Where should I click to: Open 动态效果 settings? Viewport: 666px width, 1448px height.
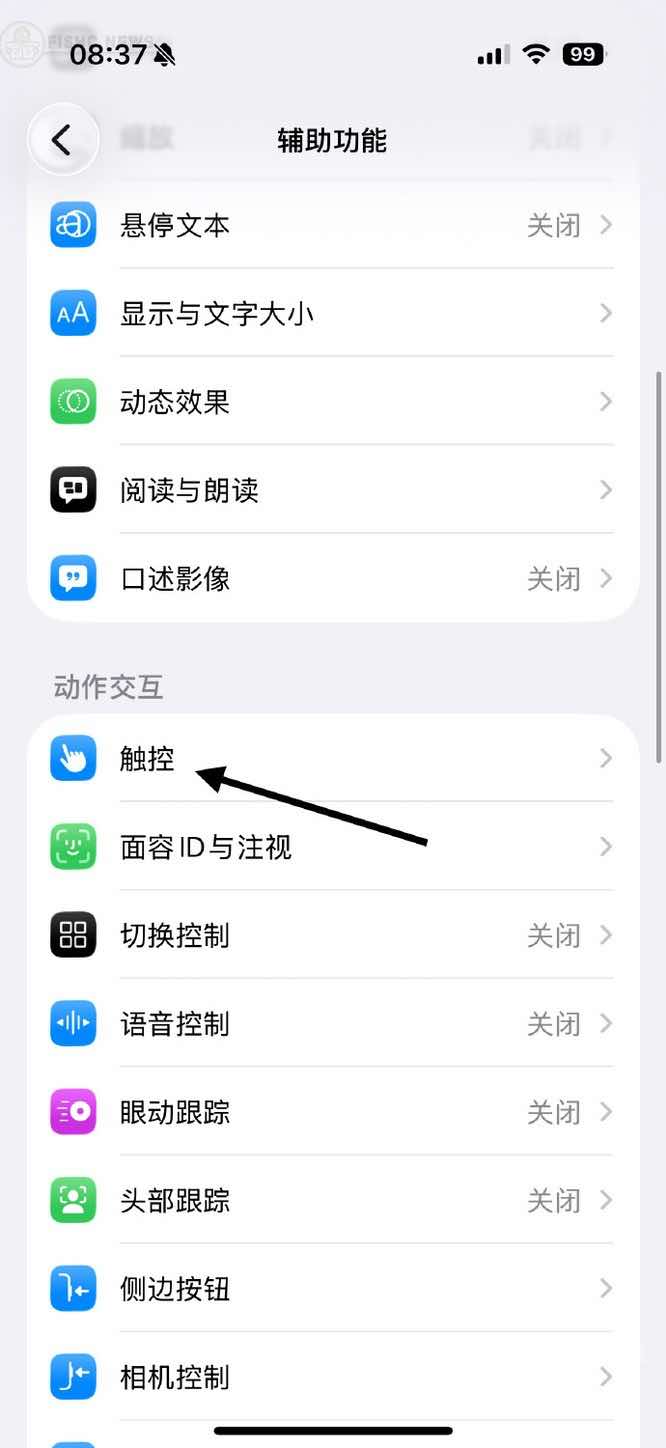[x=332, y=402]
